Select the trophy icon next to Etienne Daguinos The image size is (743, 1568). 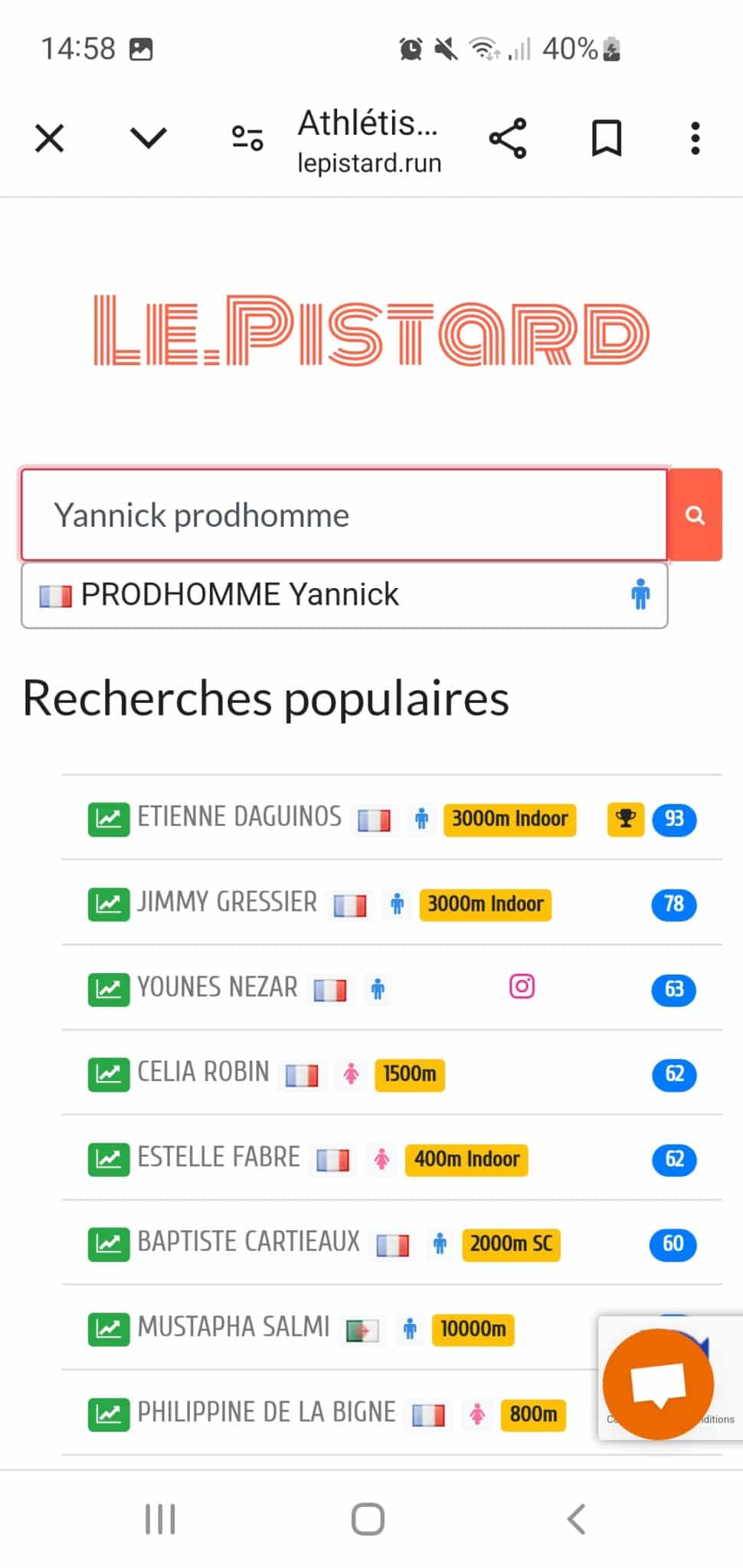point(625,818)
